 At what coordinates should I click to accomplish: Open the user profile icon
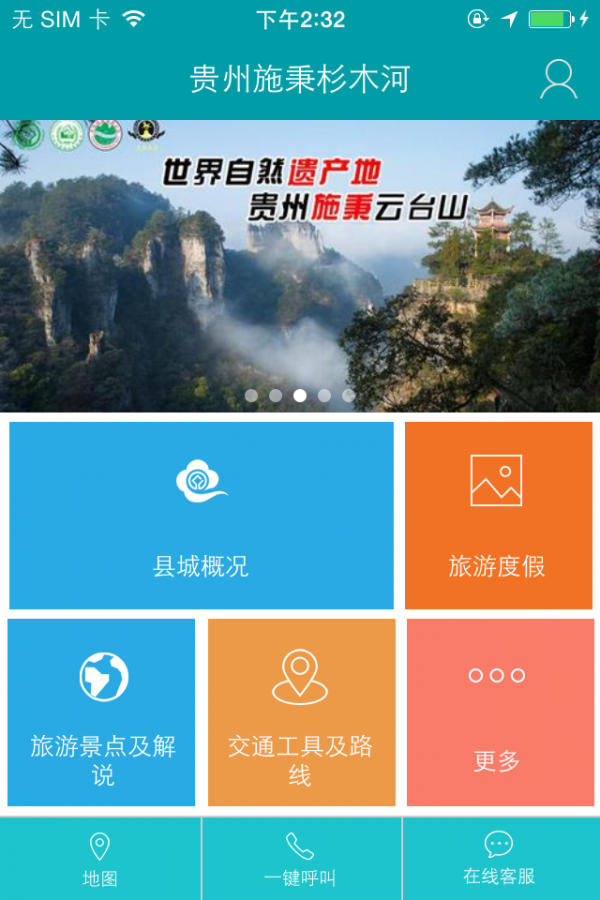tap(558, 79)
